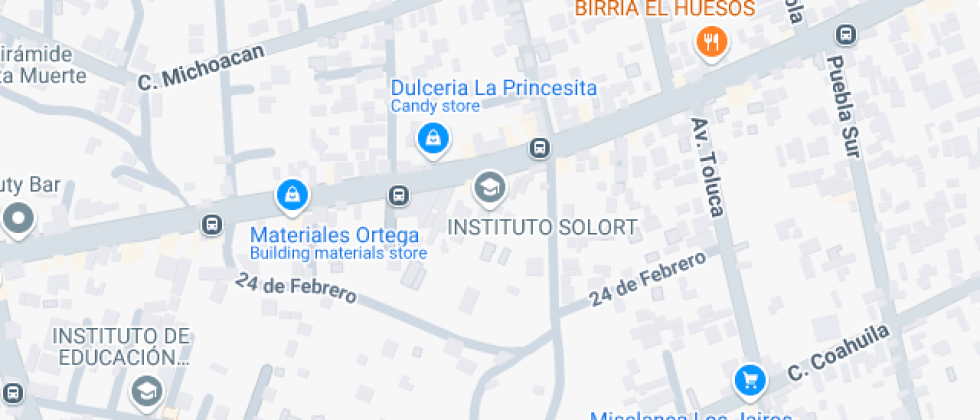Screen dimensions: 980x420
Task: Select the bus stop right of Dulceria La Princesita
Action: [539, 149]
